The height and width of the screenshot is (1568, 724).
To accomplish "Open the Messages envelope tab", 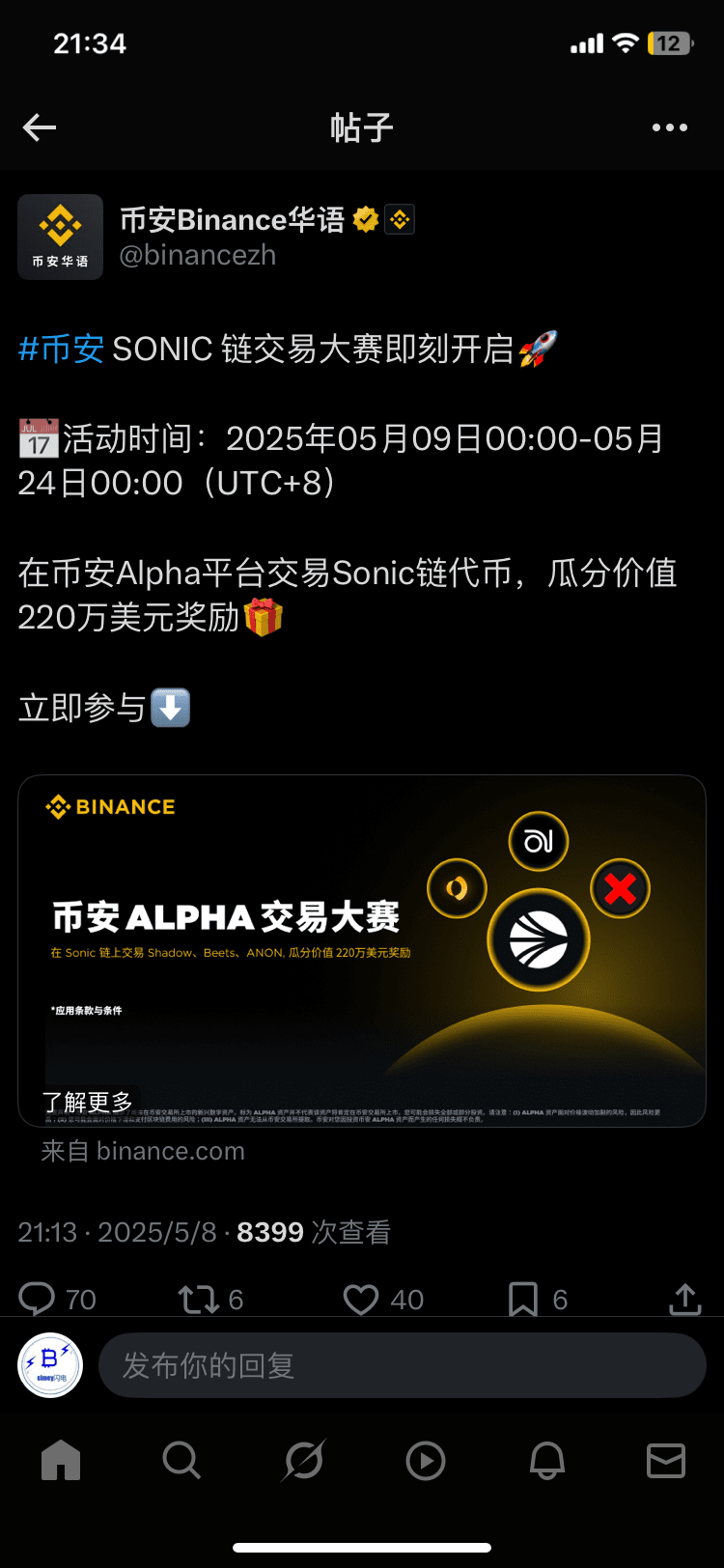I will point(666,1461).
